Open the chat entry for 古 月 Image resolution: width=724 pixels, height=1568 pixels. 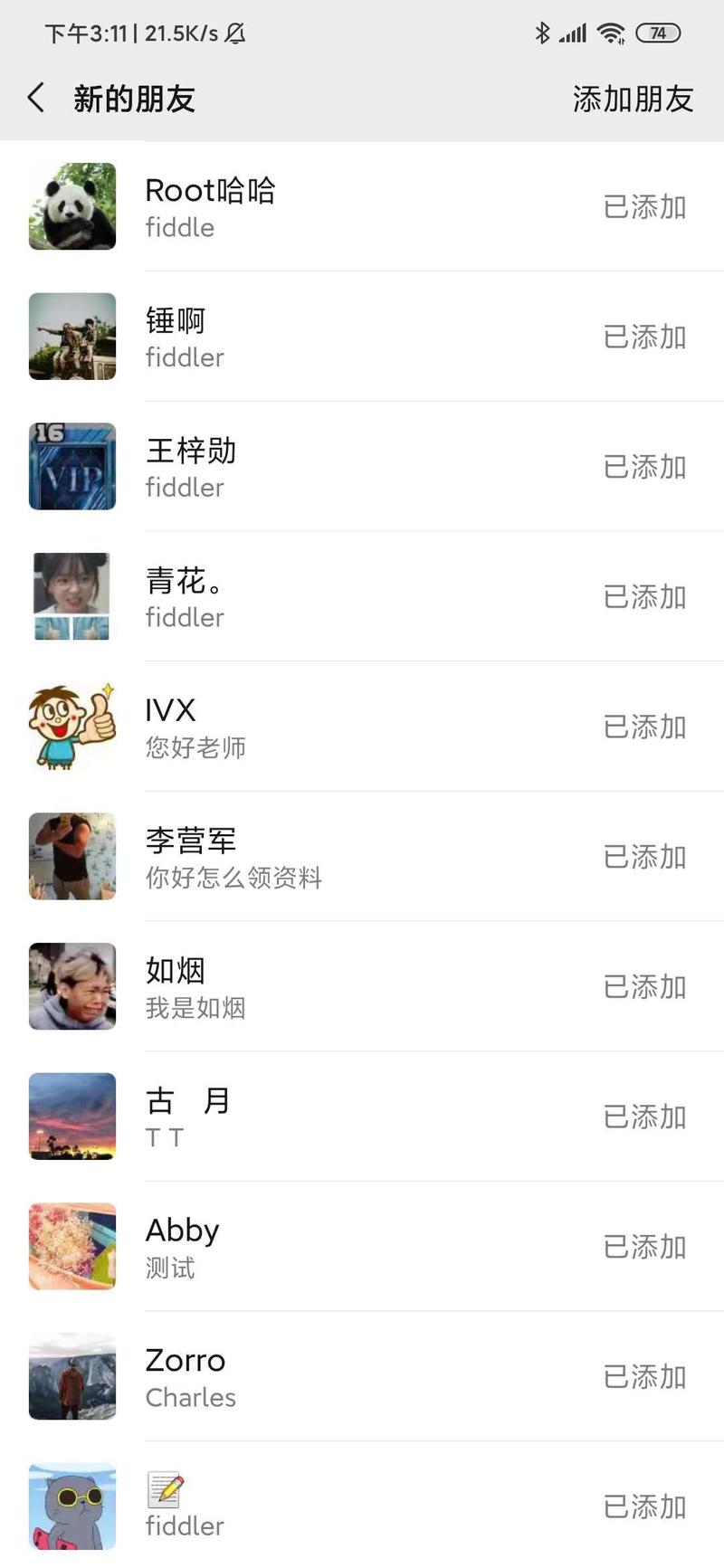362,1117
